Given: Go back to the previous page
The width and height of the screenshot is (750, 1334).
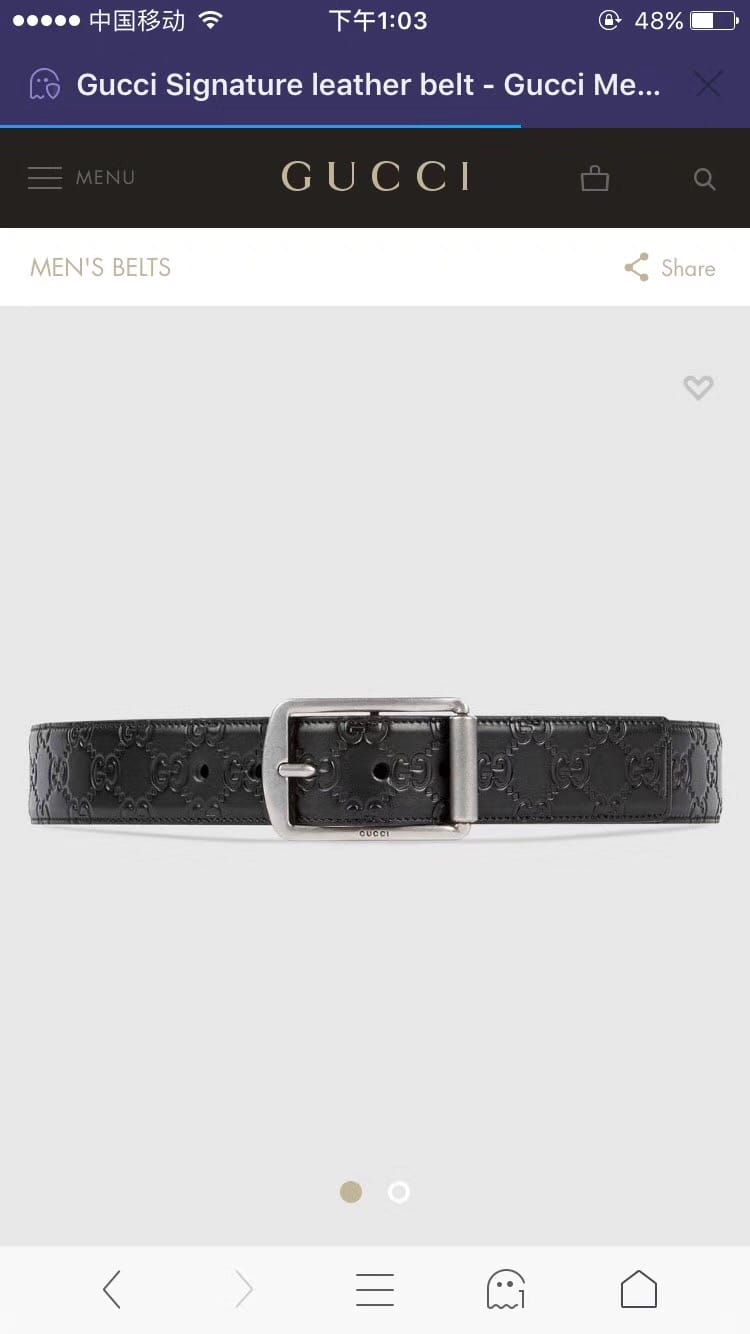Looking at the screenshot, I should 112,1290.
